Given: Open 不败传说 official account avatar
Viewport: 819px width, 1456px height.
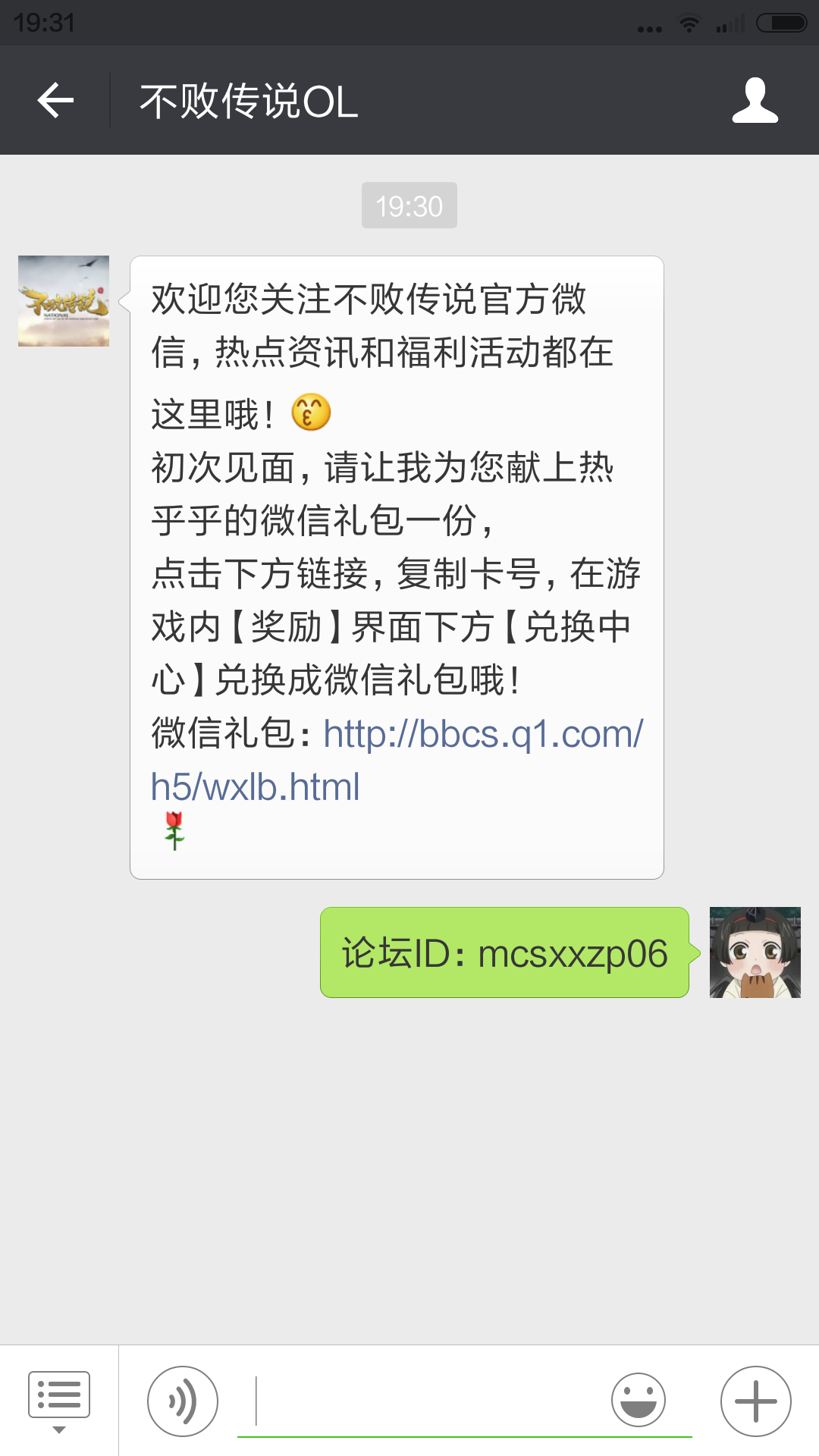Looking at the screenshot, I should click(64, 301).
